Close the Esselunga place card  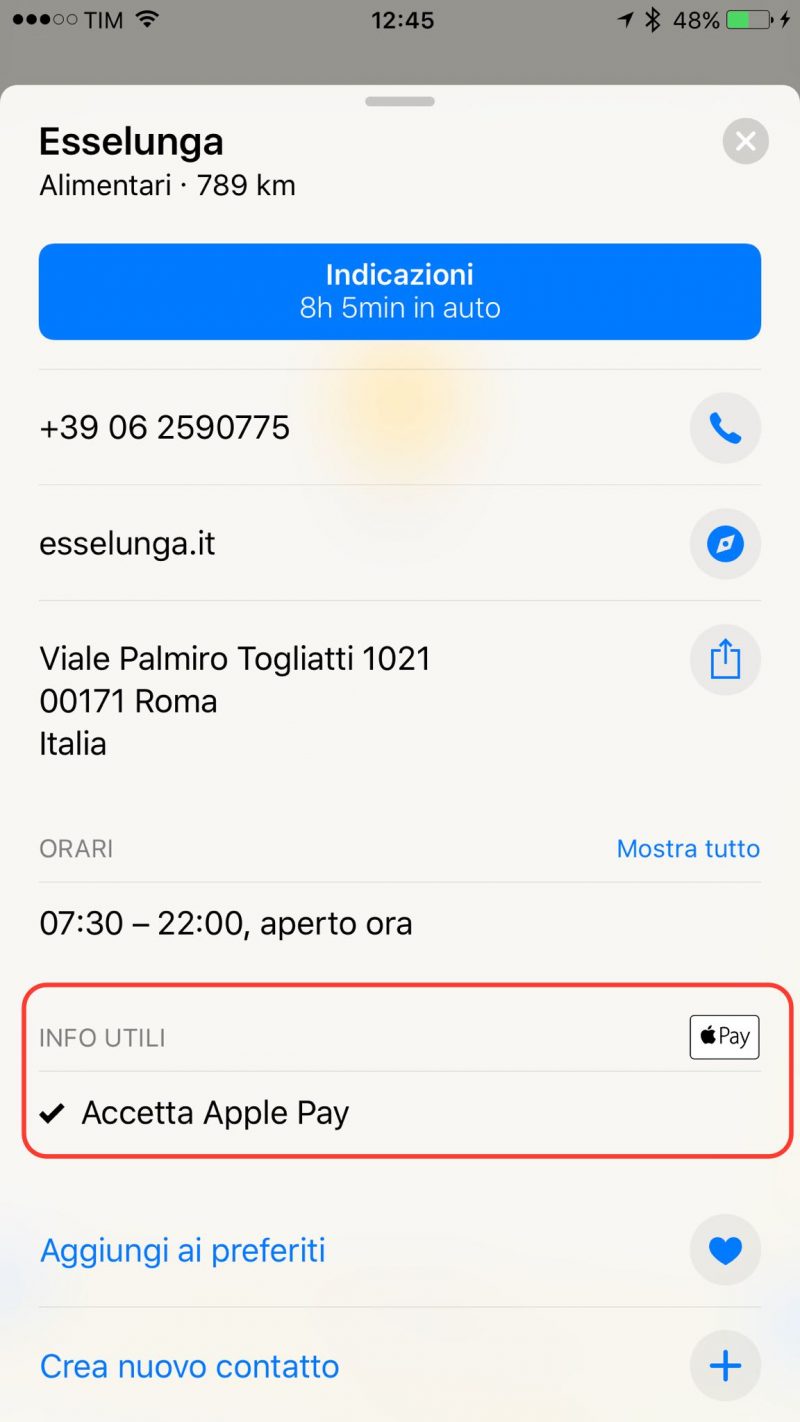click(745, 141)
